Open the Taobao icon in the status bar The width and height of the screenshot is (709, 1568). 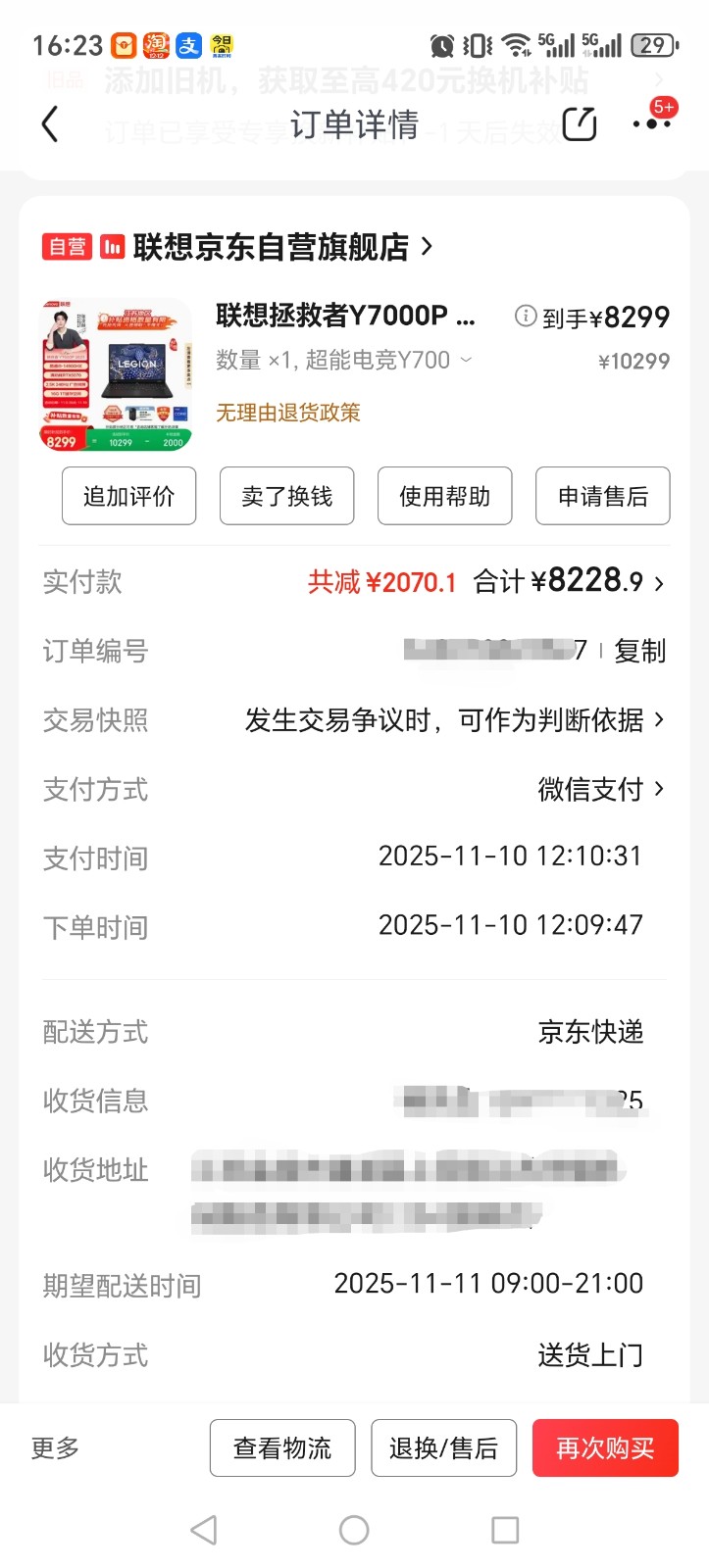coord(157,44)
